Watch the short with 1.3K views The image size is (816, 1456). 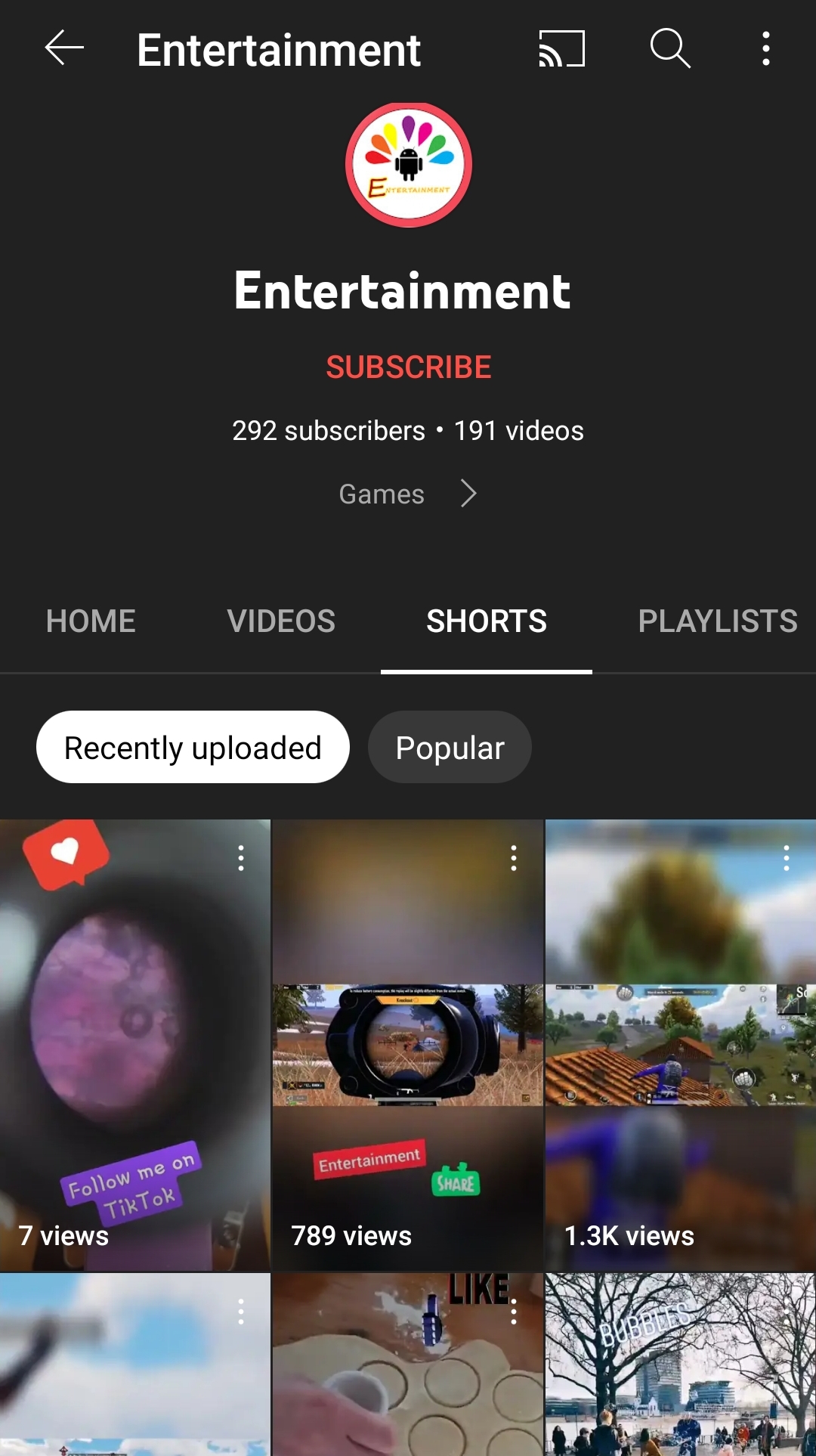click(681, 1046)
